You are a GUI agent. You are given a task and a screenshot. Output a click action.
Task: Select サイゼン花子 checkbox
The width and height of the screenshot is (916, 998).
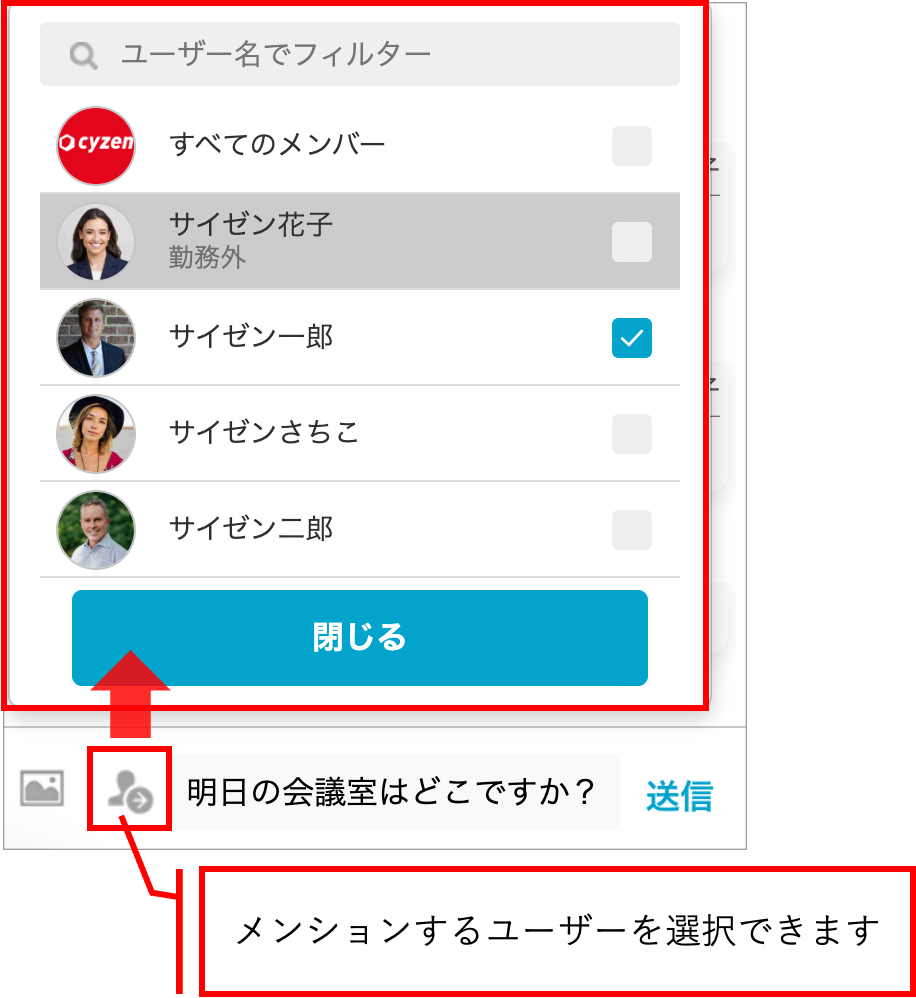pos(631,242)
